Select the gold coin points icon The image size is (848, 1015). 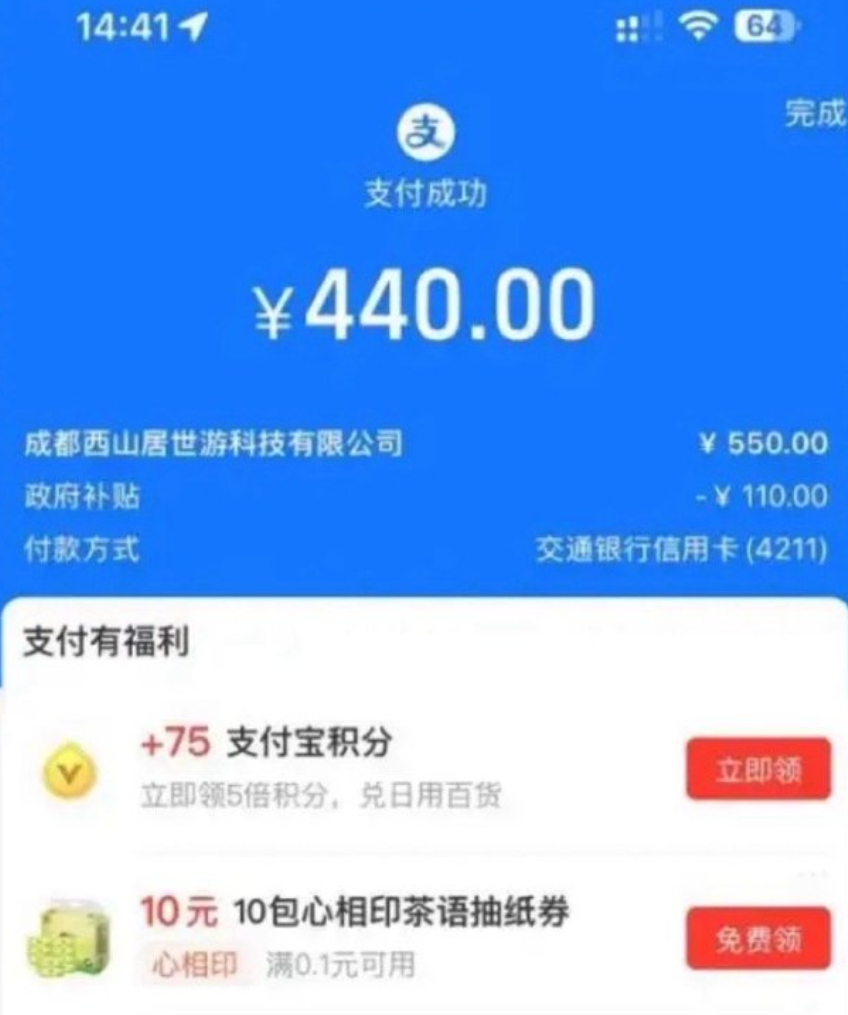(66, 769)
